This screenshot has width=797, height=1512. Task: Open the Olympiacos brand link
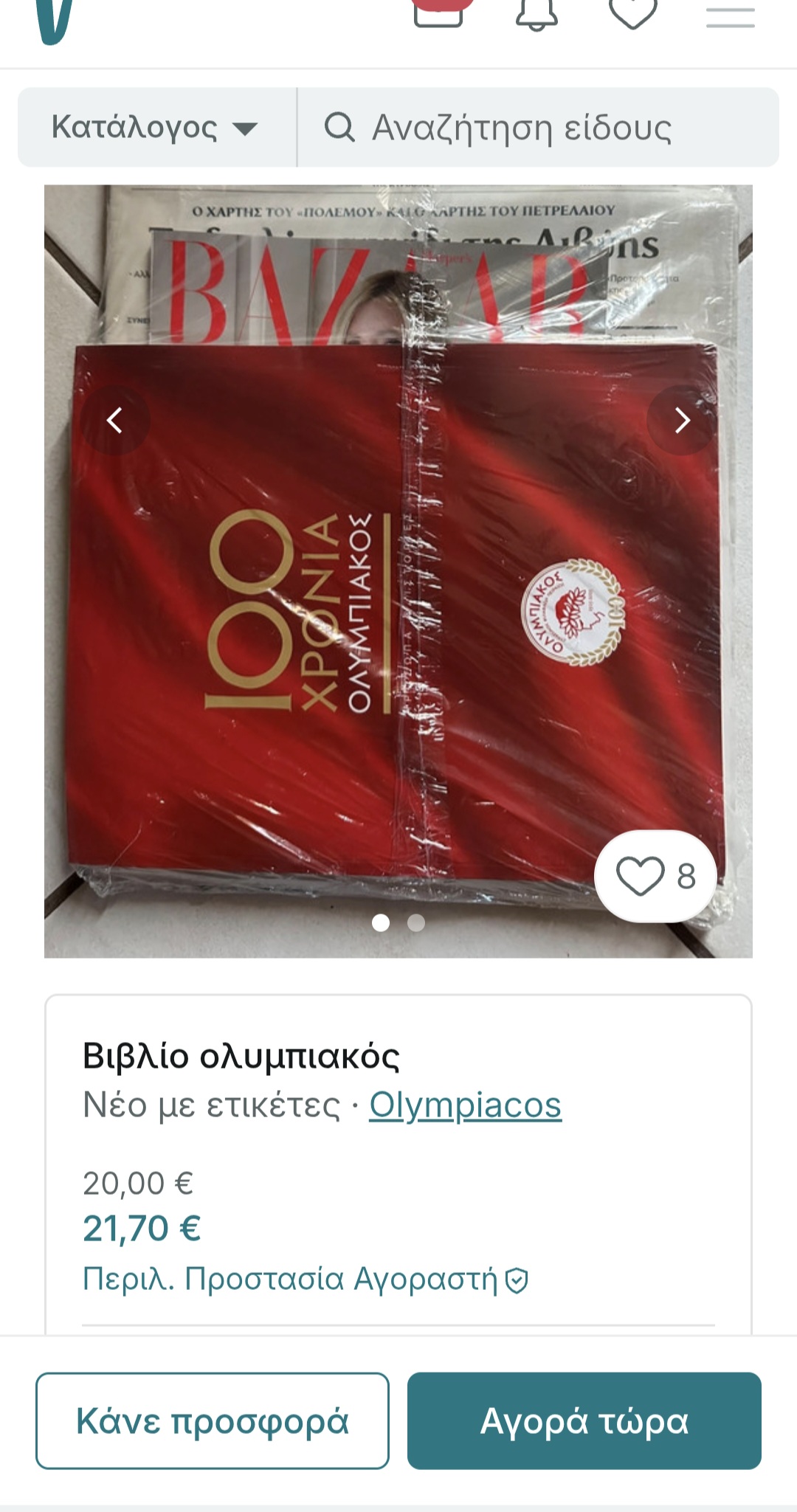pyautogui.click(x=465, y=1105)
